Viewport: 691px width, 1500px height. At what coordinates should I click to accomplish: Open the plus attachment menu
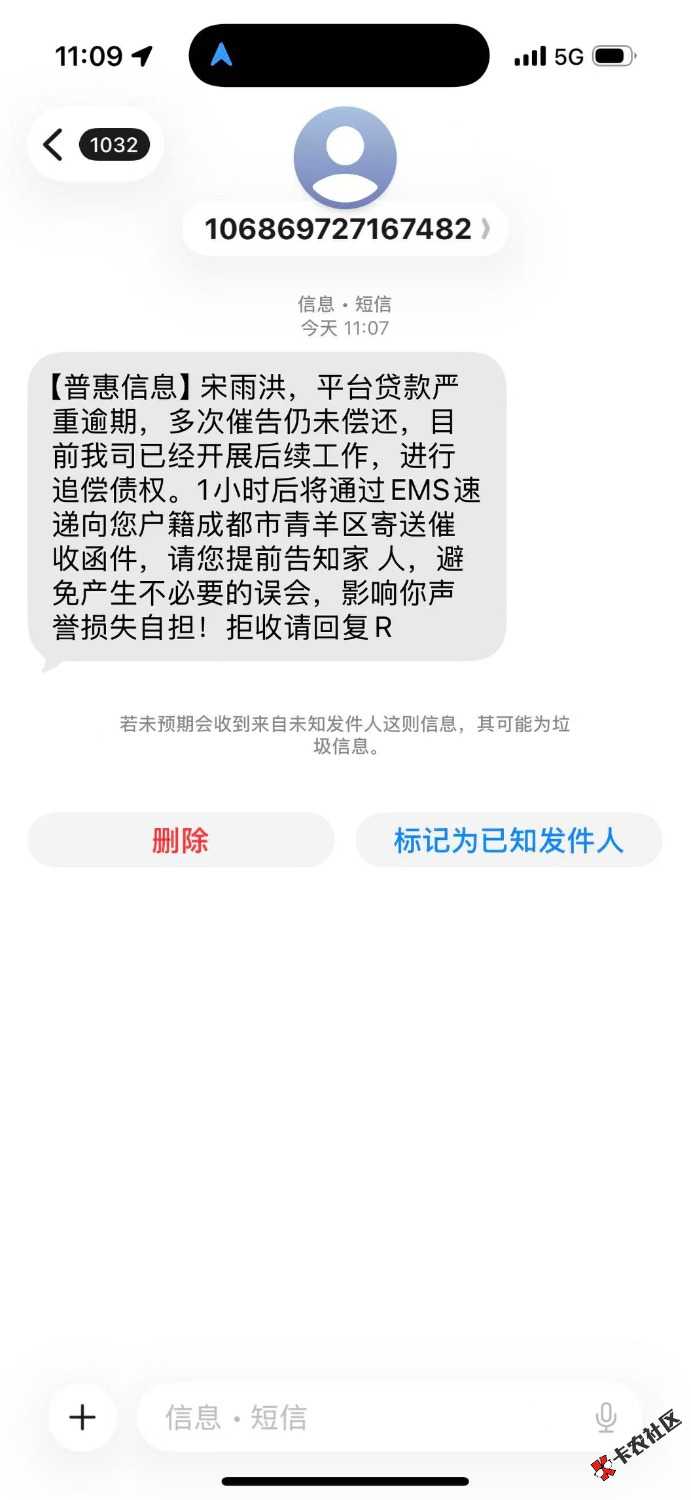82,1417
